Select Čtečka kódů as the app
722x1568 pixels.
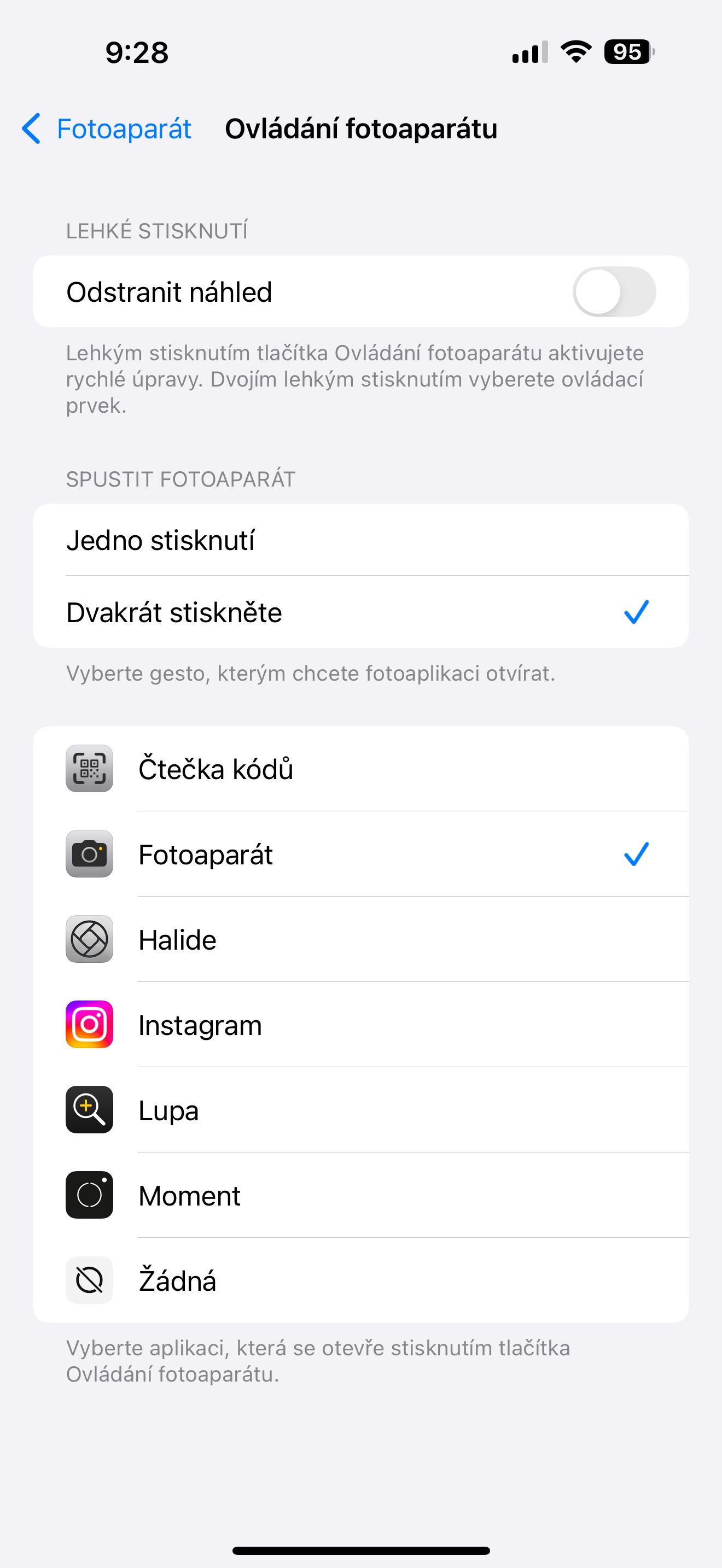(360, 769)
